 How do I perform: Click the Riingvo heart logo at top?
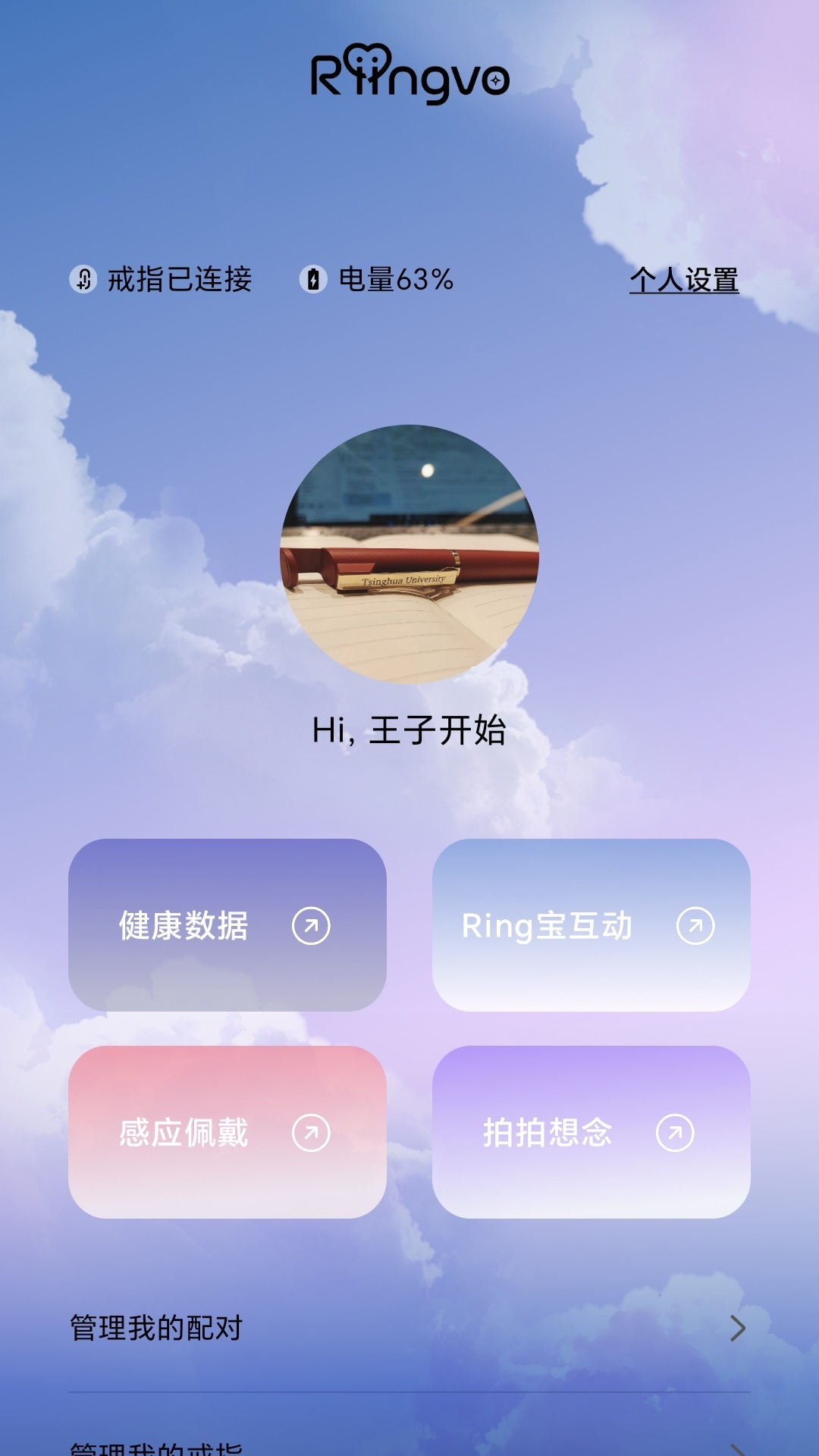tap(369, 61)
